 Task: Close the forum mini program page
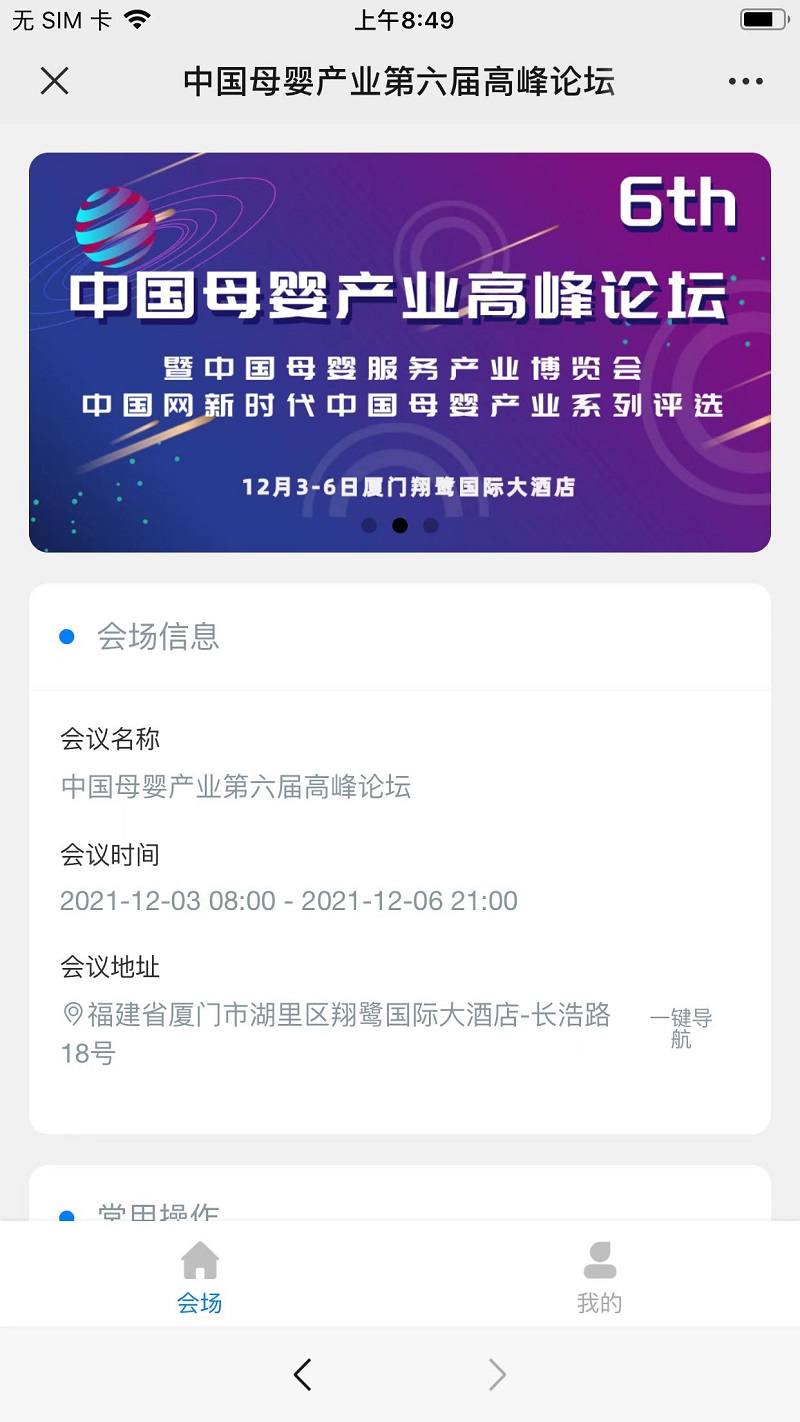click(54, 81)
